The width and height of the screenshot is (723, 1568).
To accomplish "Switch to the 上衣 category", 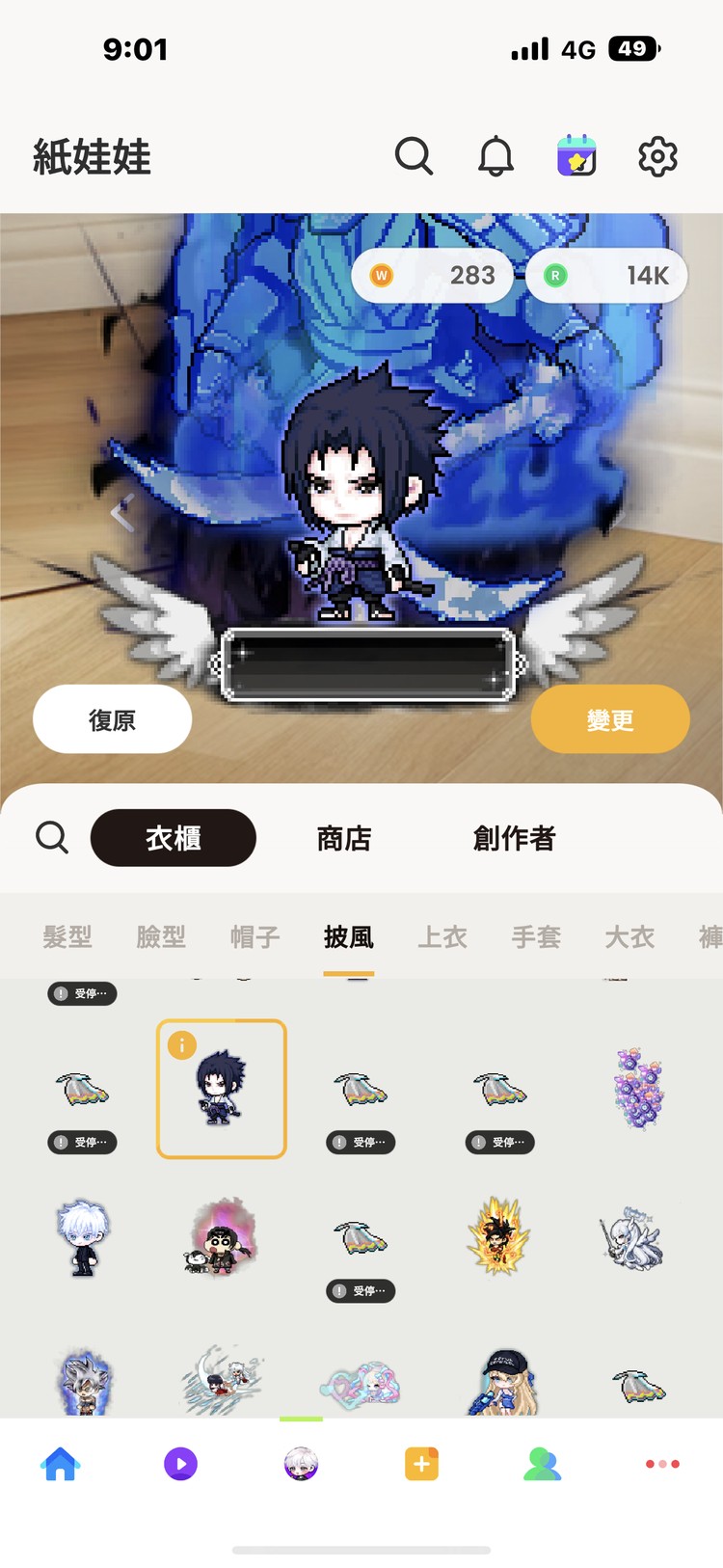I will (x=442, y=936).
